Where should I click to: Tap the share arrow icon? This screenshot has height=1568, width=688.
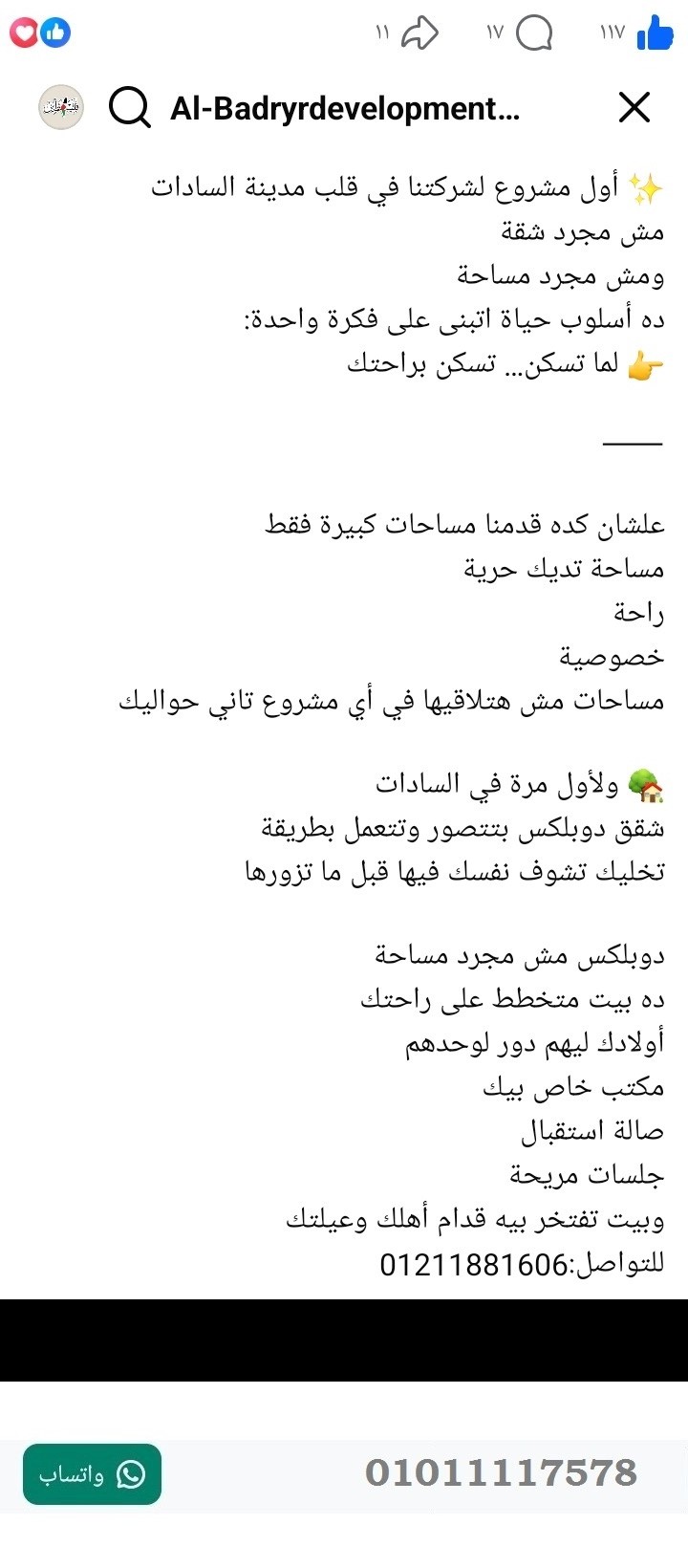pyautogui.click(x=420, y=33)
